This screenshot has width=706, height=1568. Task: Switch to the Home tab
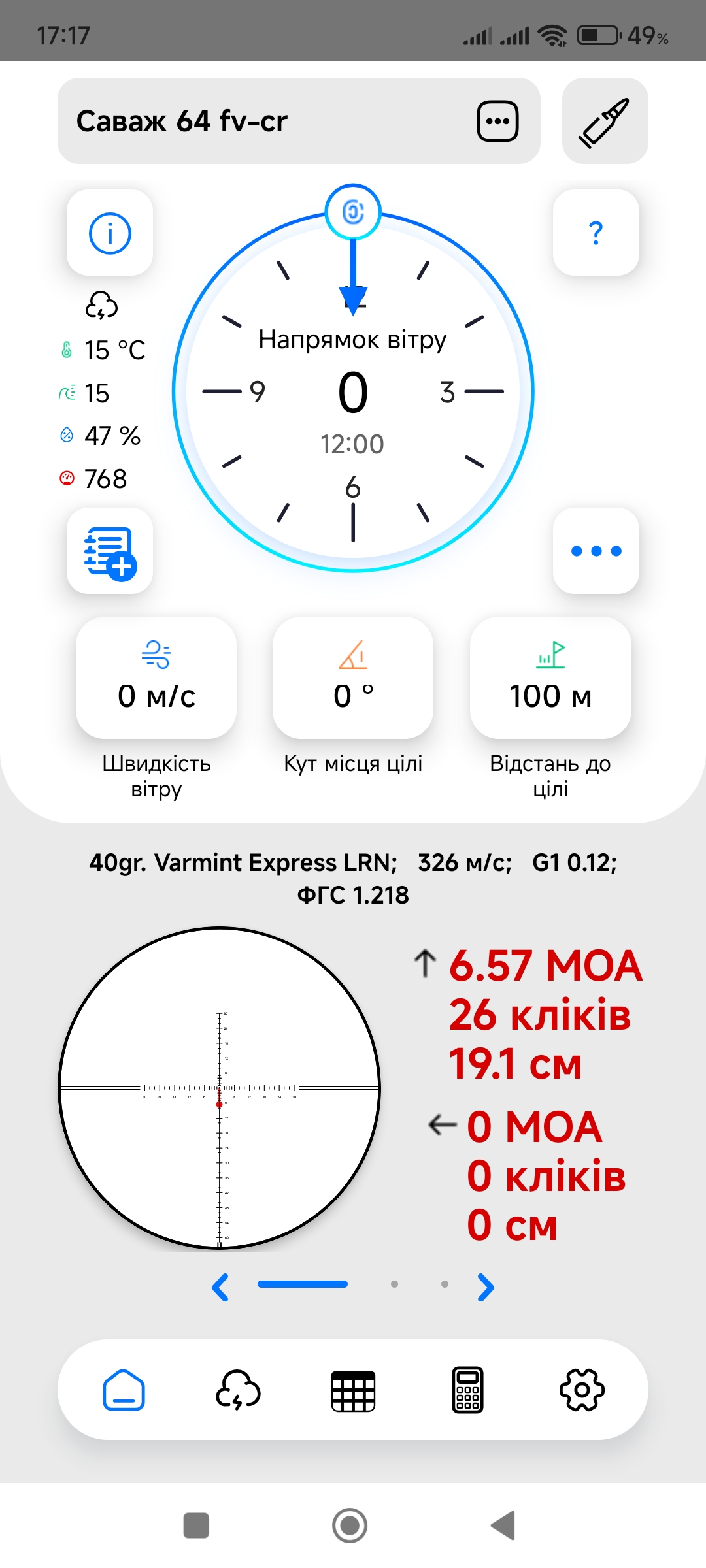(124, 1390)
